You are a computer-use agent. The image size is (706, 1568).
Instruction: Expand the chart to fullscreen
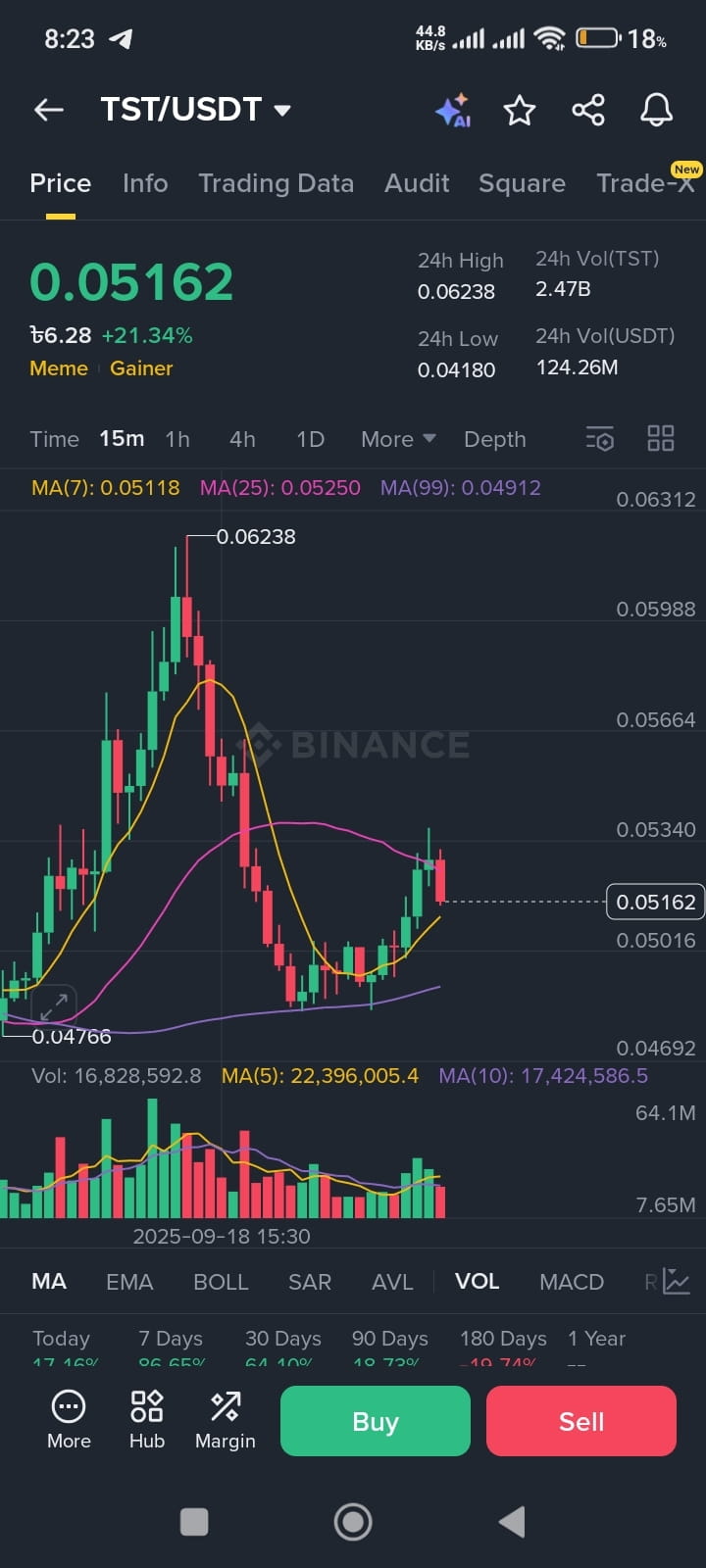pyautogui.click(x=54, y=1004)
